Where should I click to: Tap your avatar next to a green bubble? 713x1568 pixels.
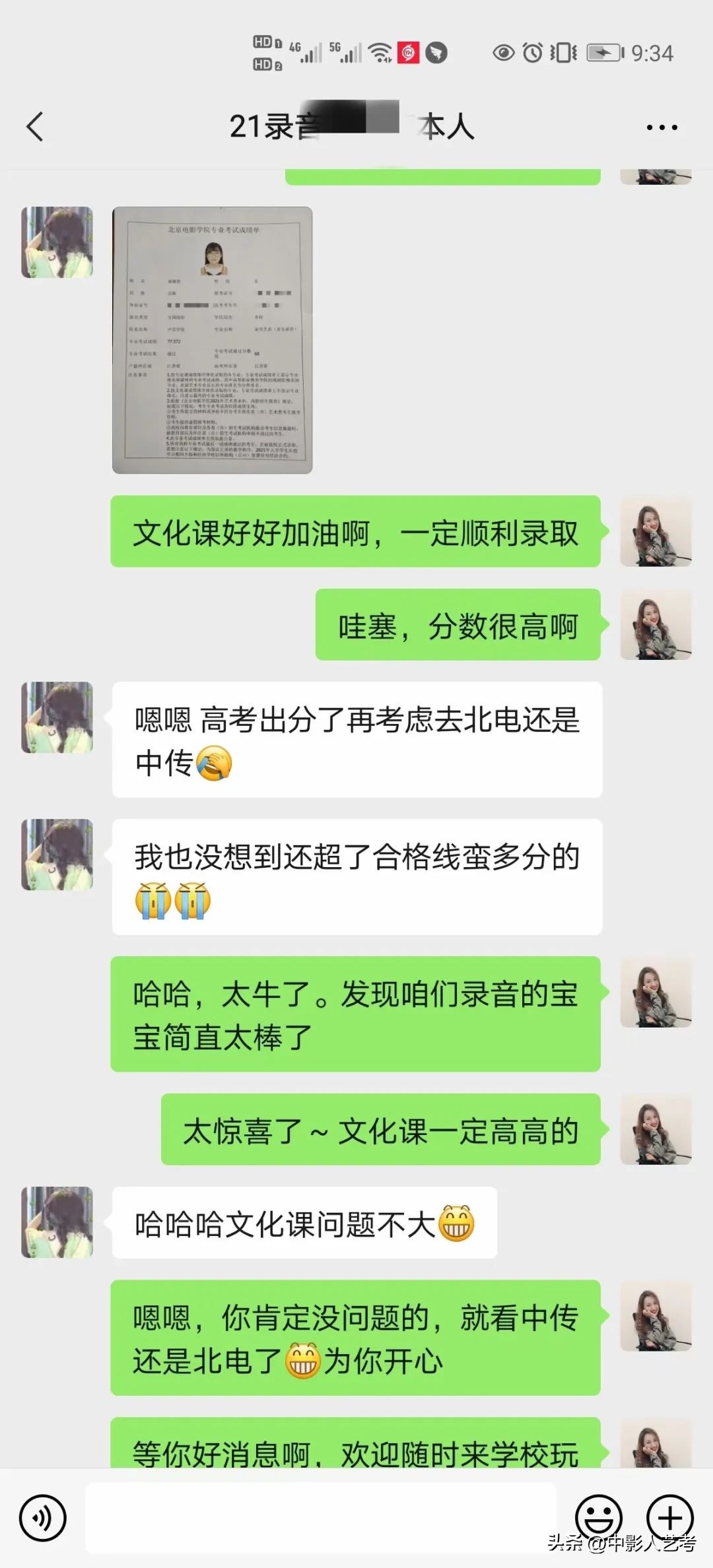[x=654, y=531]
